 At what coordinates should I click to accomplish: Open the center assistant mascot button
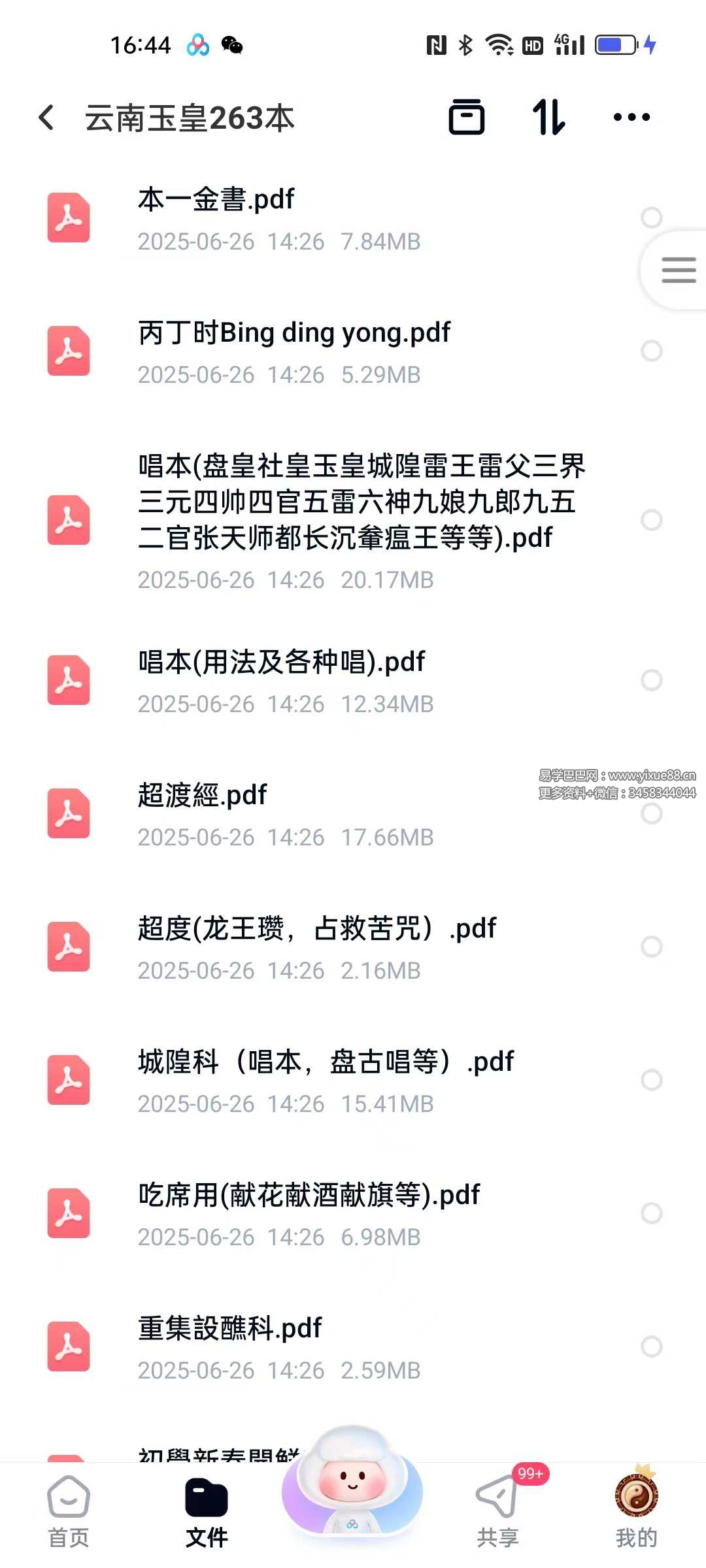(352, 1482)
